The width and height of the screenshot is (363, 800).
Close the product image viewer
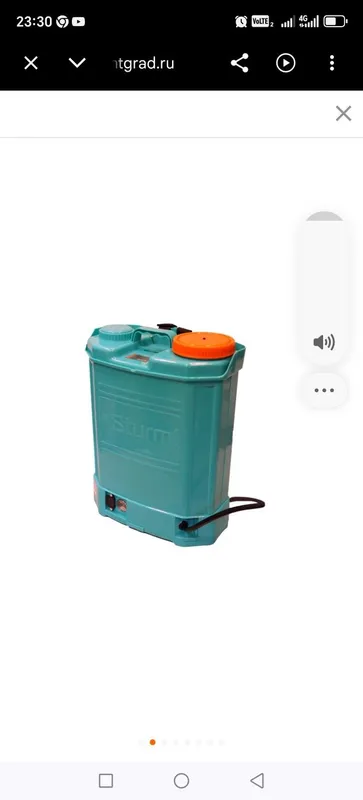click(x=343, y=113)
